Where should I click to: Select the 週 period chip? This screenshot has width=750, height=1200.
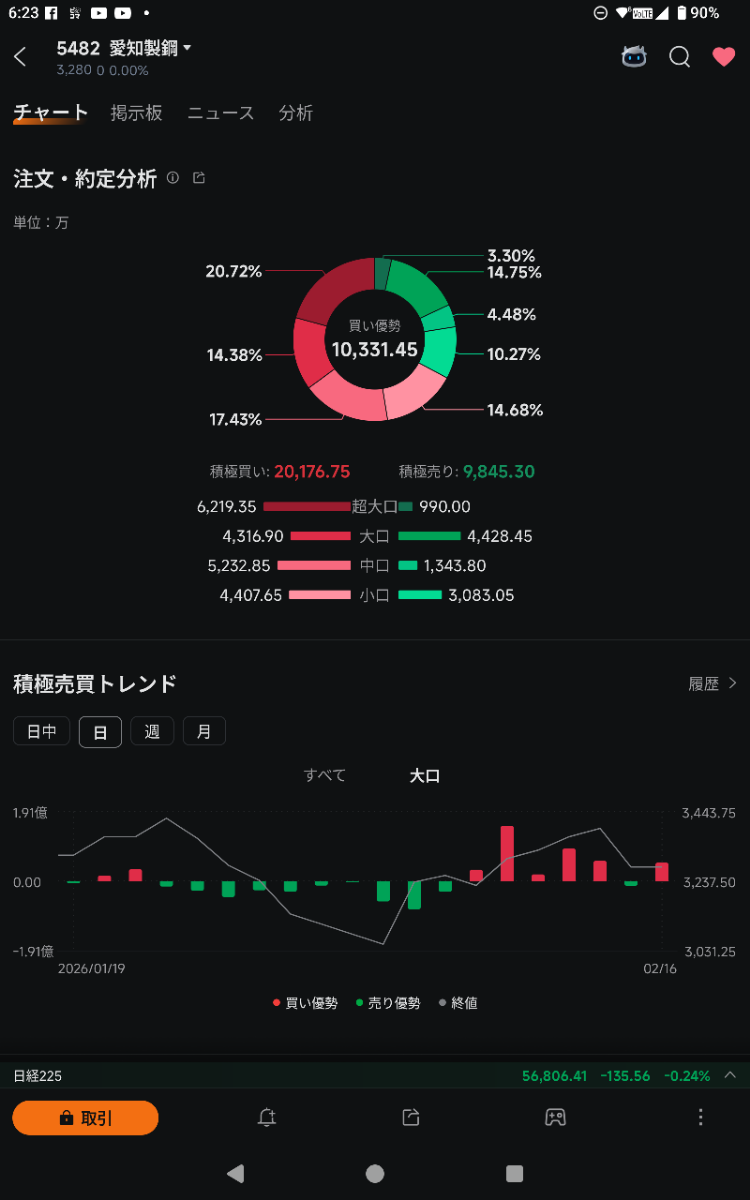(152, 732)
